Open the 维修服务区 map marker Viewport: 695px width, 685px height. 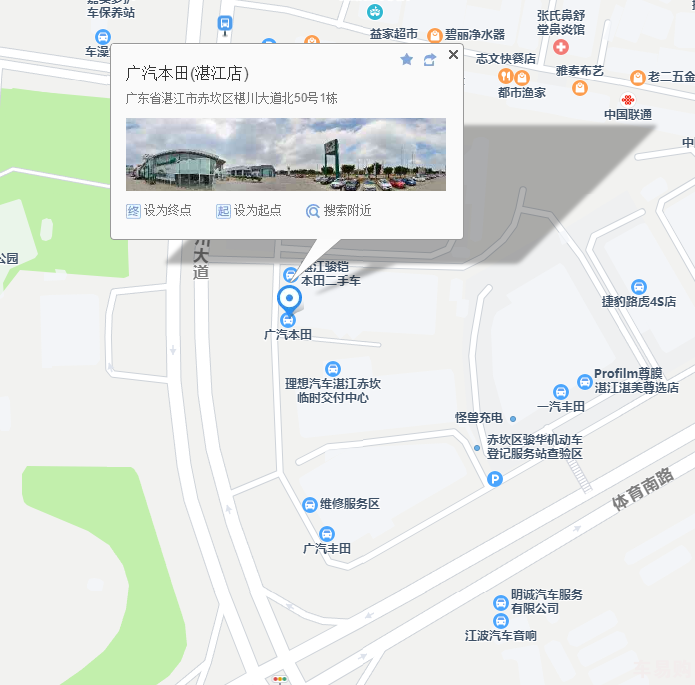point(310,504)
